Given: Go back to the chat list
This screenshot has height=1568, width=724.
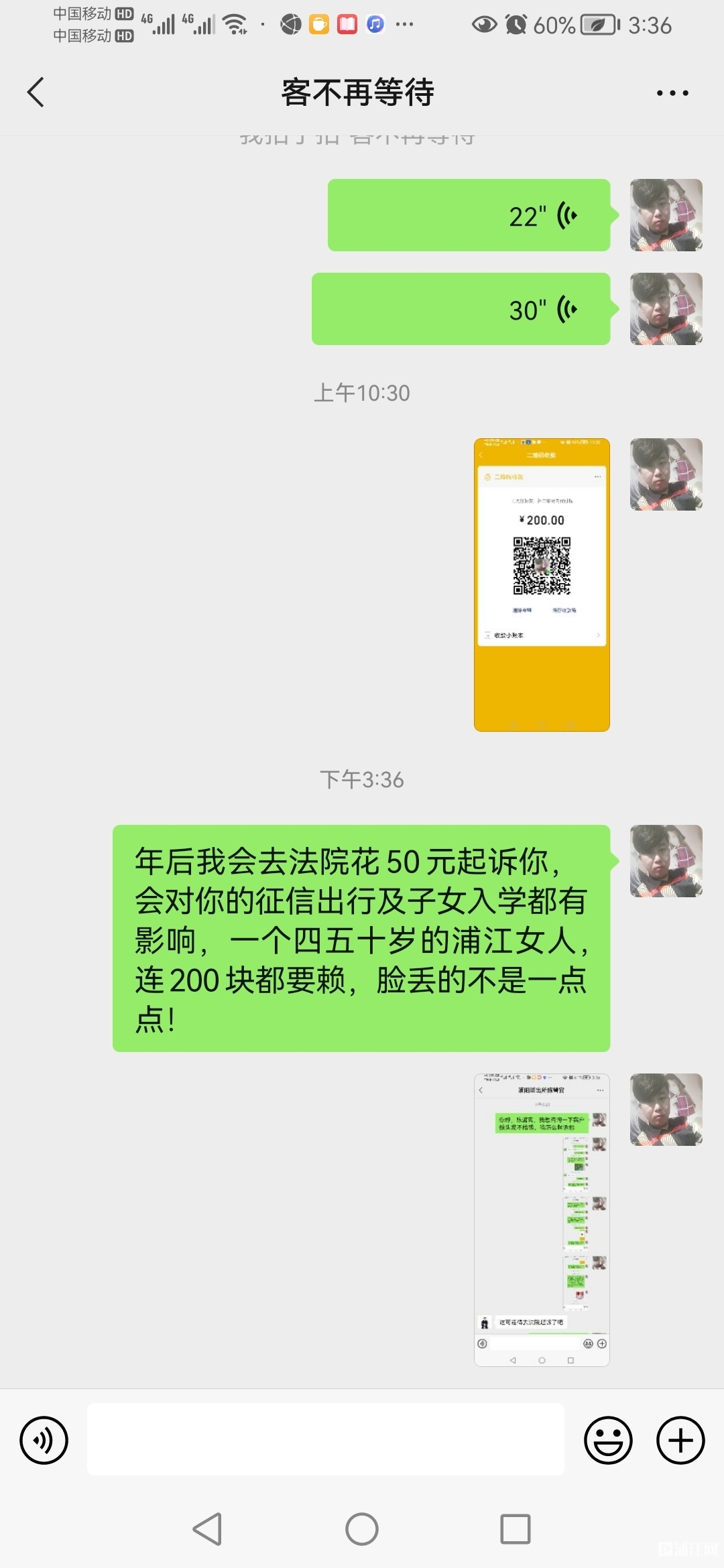Looking at the screenshot, I should click(36, 92).
